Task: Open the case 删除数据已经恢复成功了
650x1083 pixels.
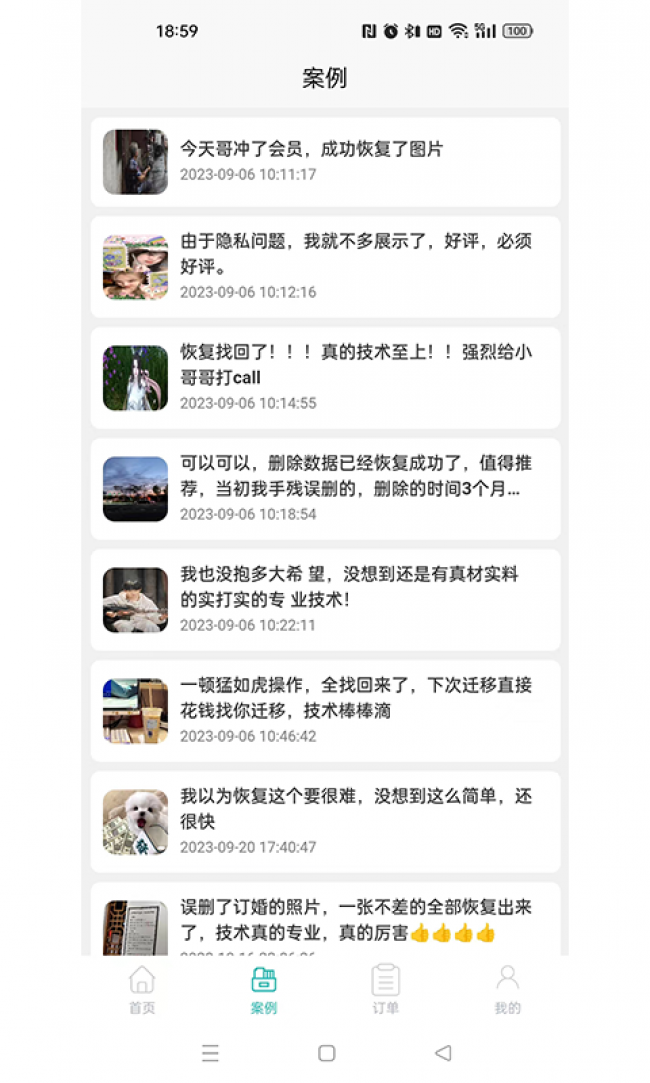Action: tap(325, 488)
